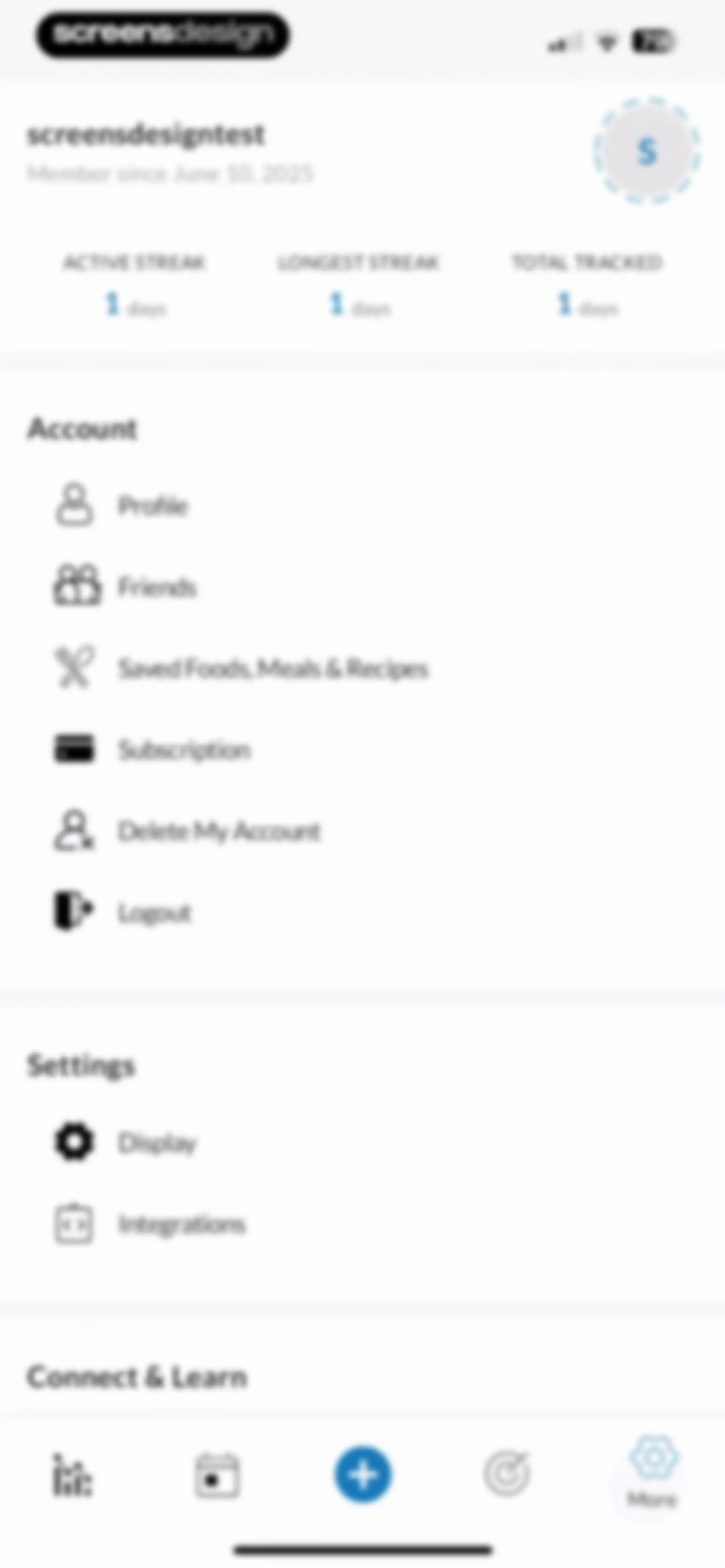Tap the blue plus add button
The image size is (725, 1568).
click(x=363, y=1474)
